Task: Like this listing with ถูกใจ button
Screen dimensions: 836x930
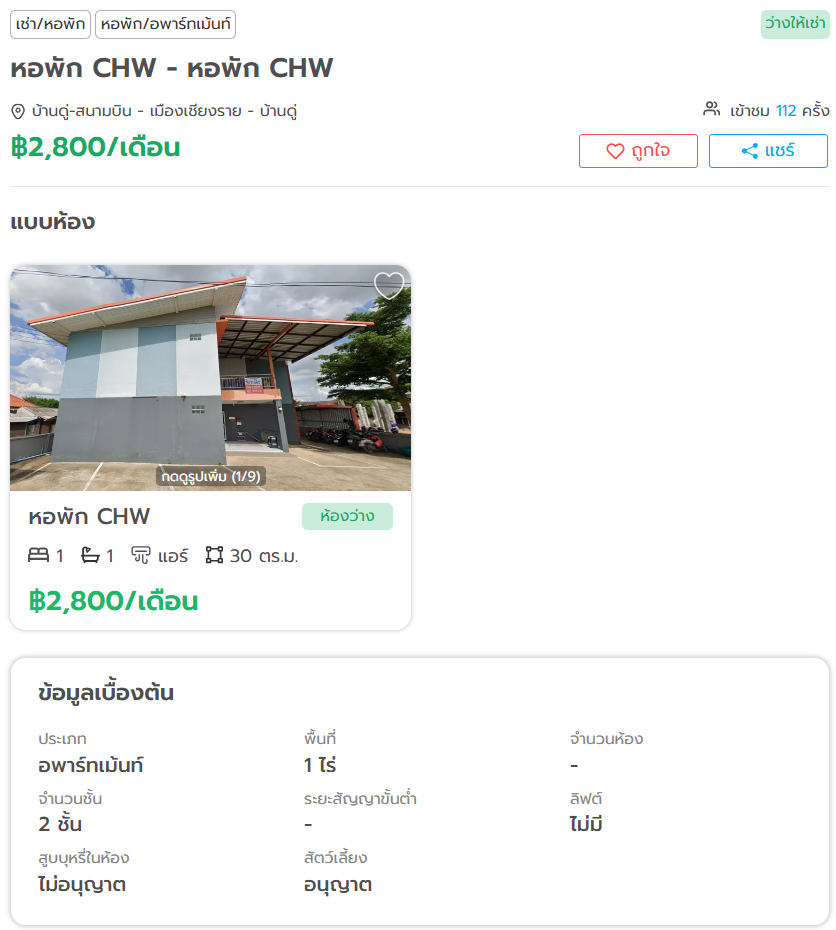Action: pos(638,151)
